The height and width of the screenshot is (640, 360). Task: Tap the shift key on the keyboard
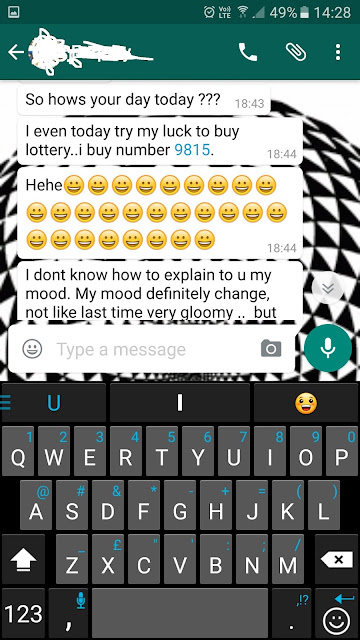(x=23, y=560)
